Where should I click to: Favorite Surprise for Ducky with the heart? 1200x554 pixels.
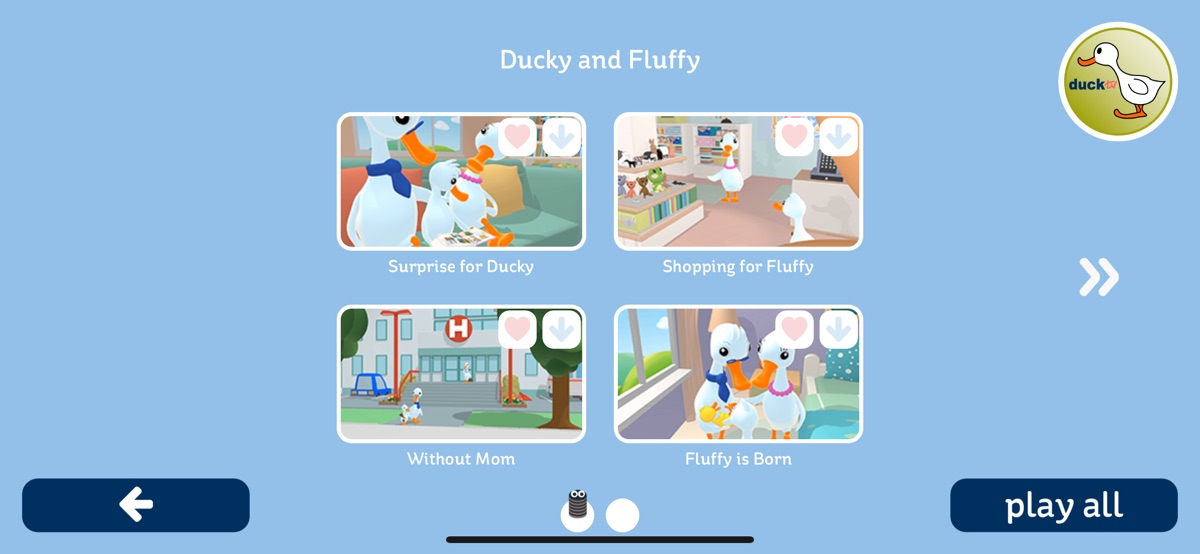click(x=517, y=136)
